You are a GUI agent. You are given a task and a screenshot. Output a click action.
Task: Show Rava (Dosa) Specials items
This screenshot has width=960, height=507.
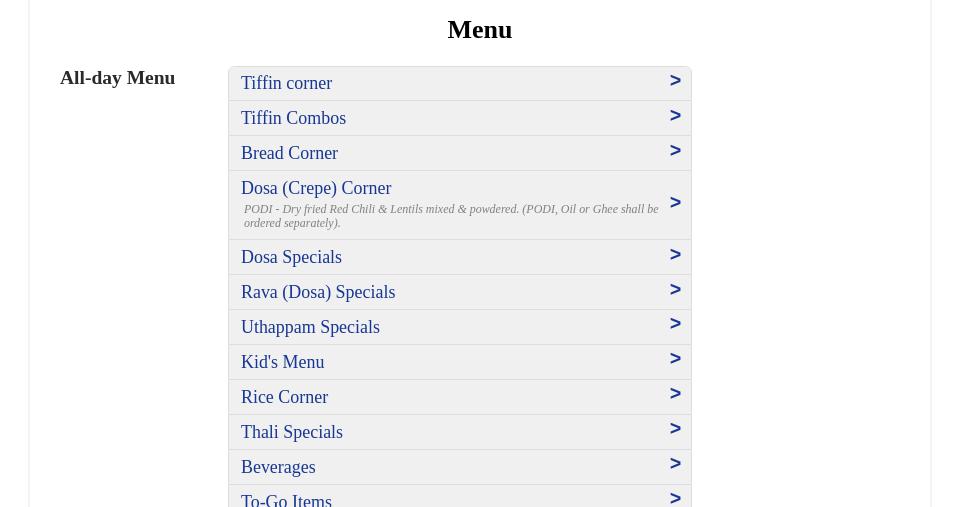click(459, 292)
